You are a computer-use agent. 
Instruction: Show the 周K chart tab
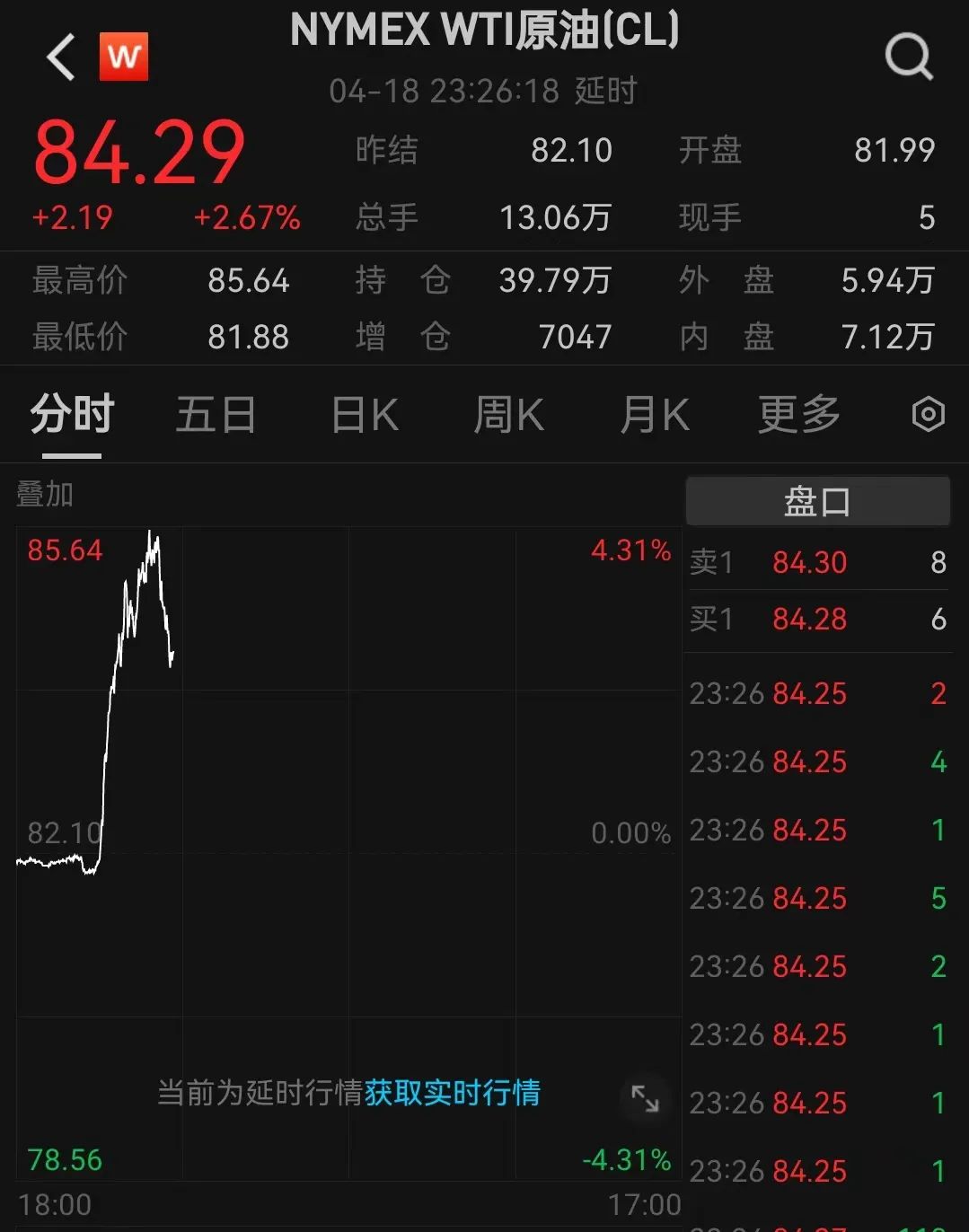click(x=508, y=416)
